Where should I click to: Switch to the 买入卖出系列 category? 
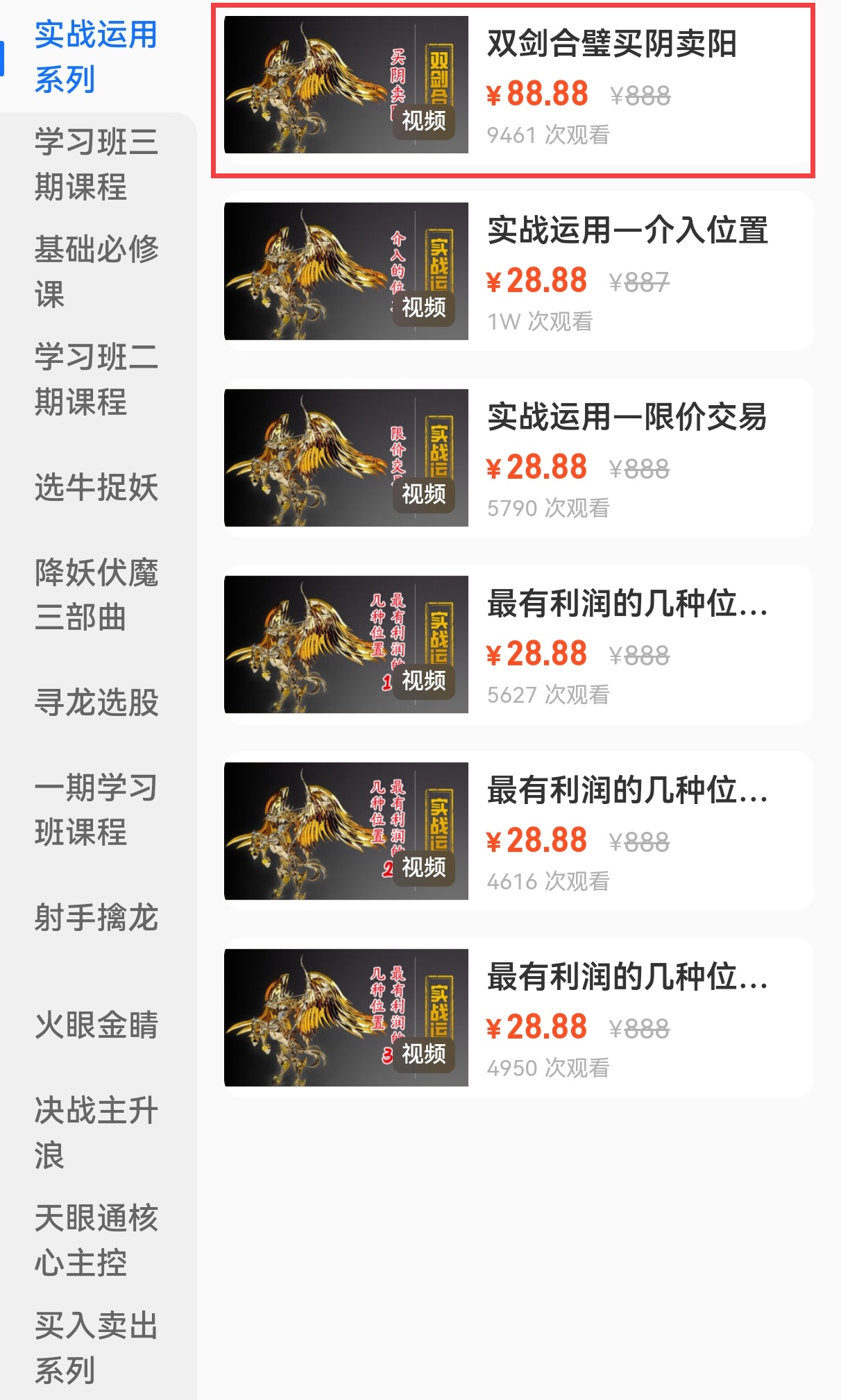96,1347
